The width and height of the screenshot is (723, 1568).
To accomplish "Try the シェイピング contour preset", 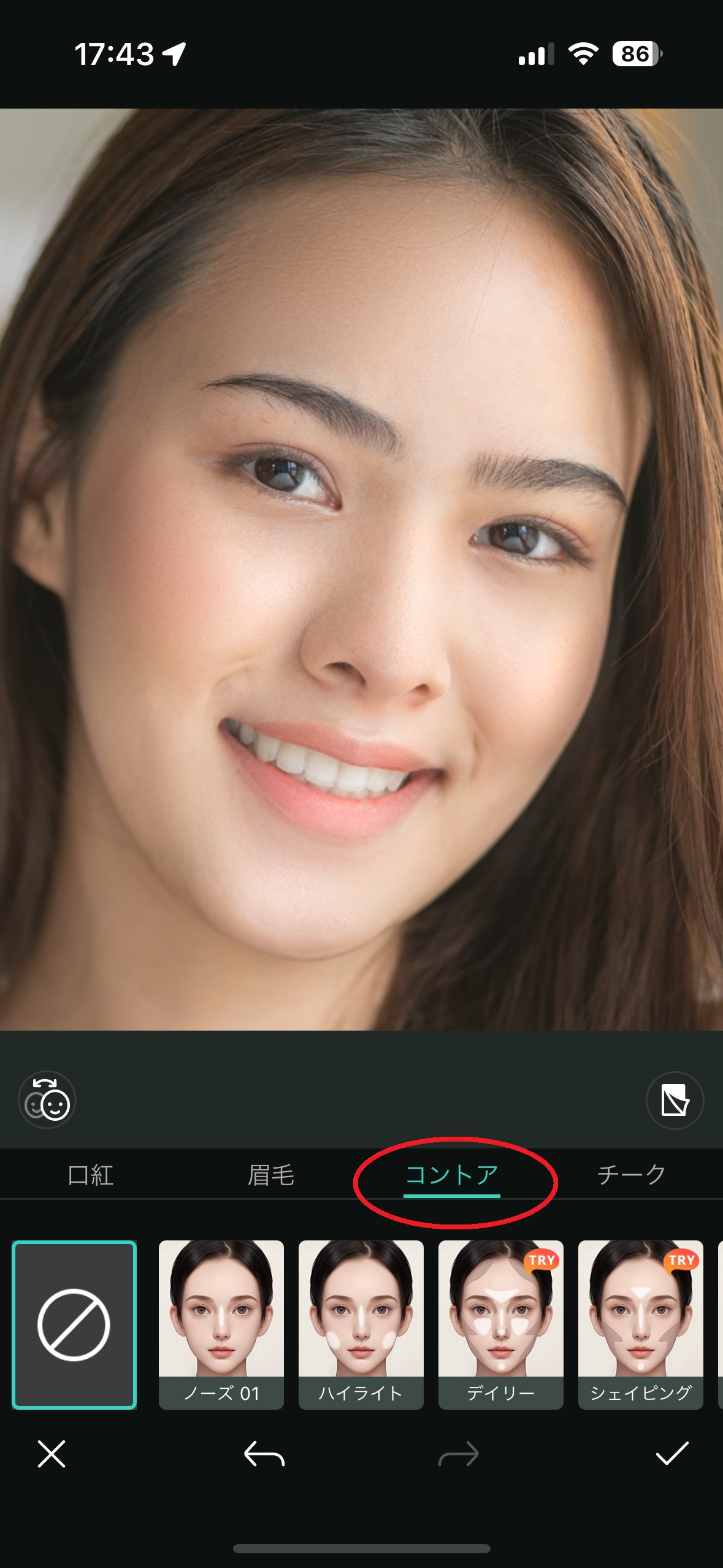I will tap(641, 1324).
